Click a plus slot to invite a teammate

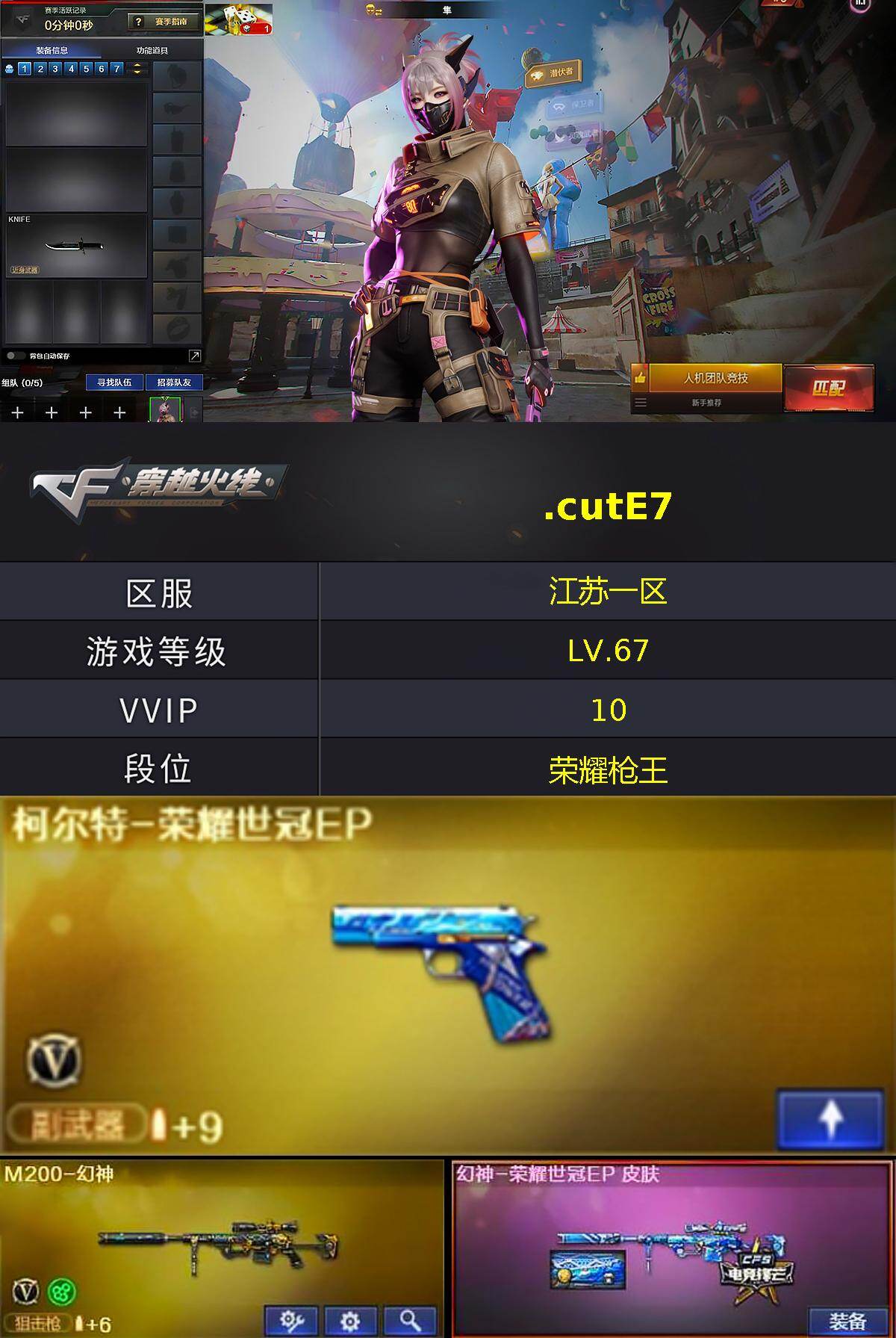click(16, 413)
